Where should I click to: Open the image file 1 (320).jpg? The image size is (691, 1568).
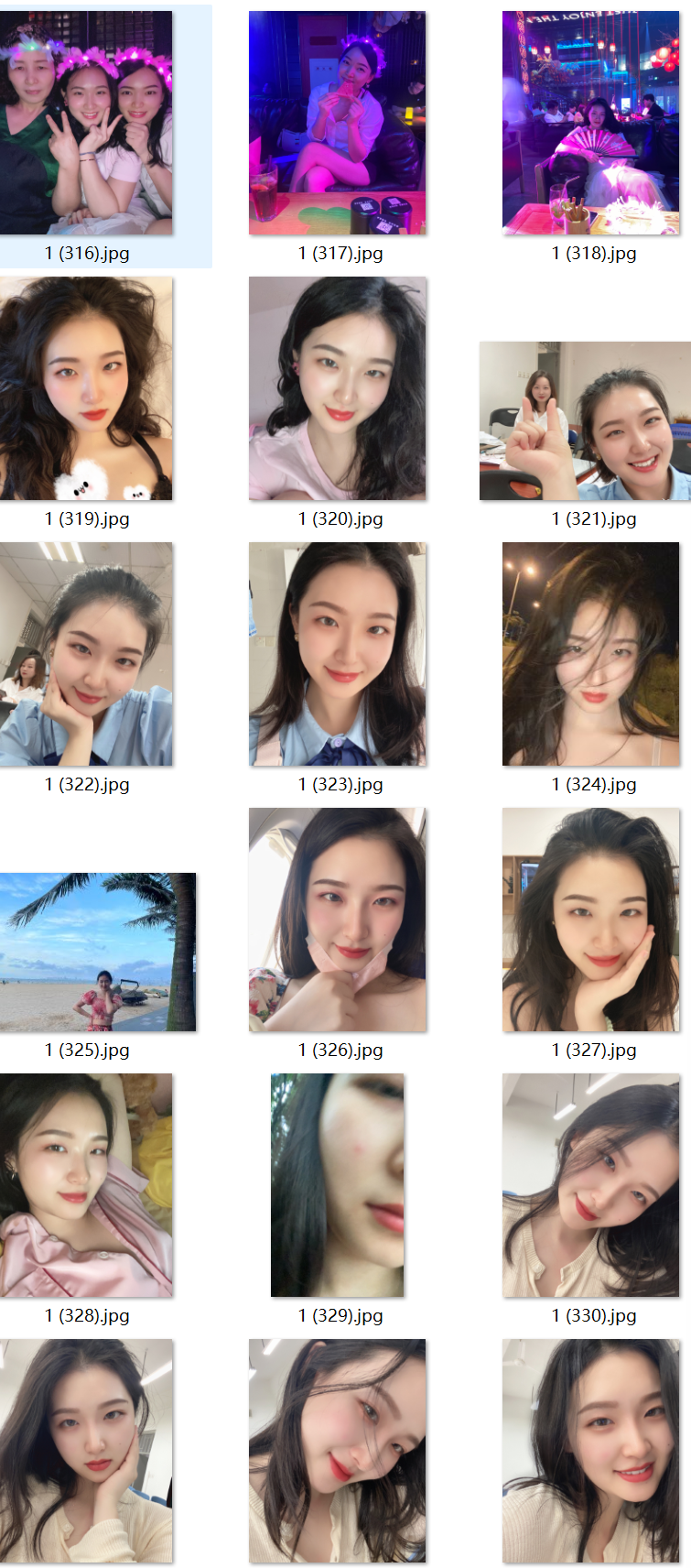(337, 388)
